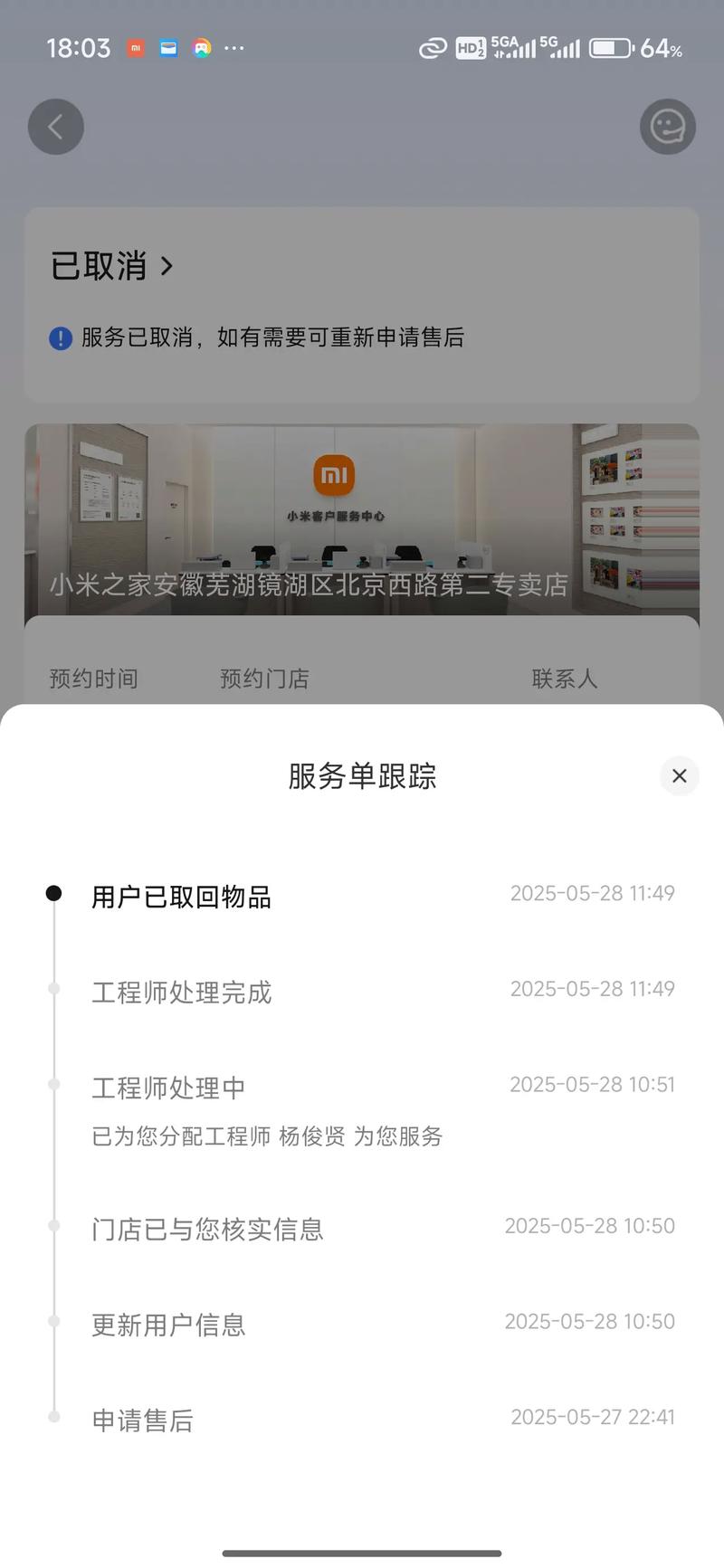Open the customer service smiley icon
724x1568 pixels.
coord(667,127)
